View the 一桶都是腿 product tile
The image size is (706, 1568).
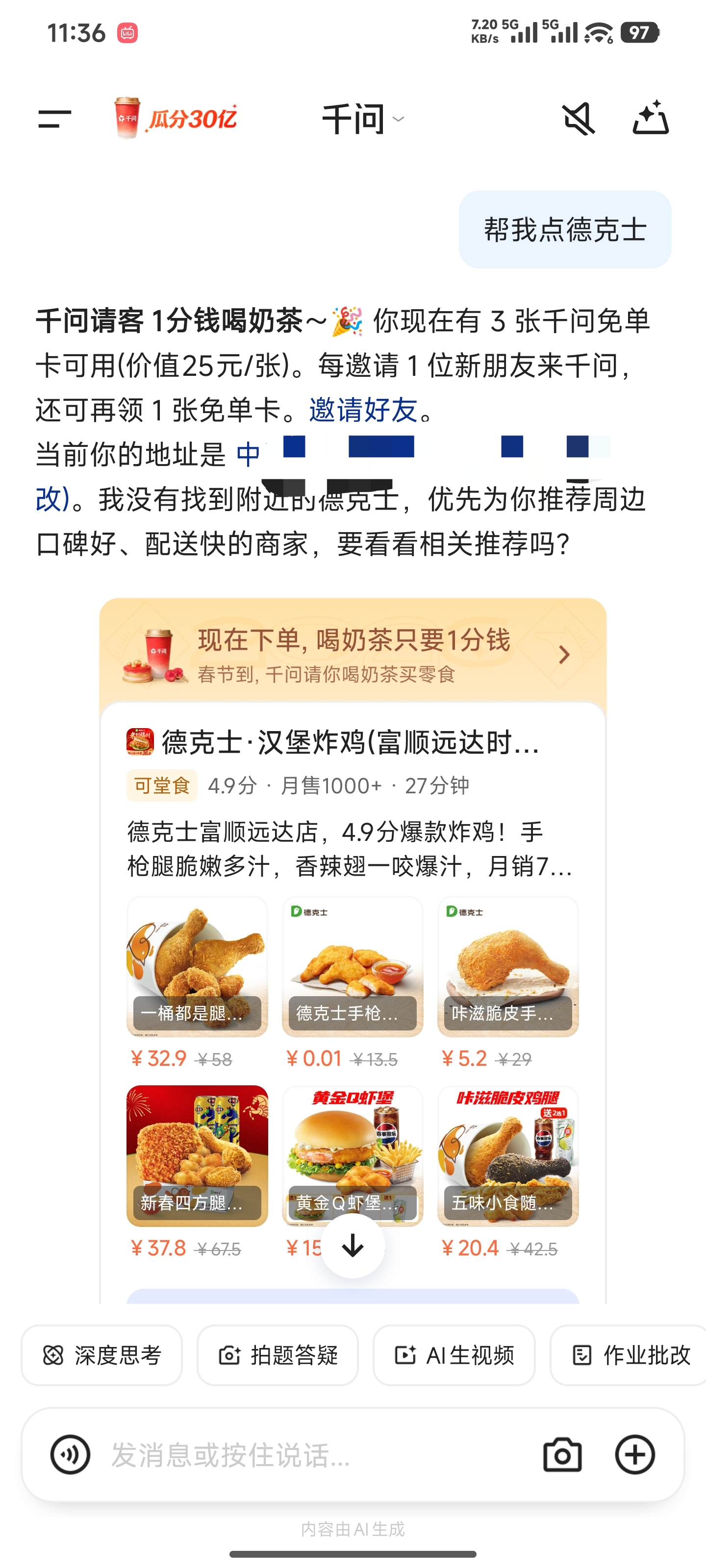pos(197,967)
